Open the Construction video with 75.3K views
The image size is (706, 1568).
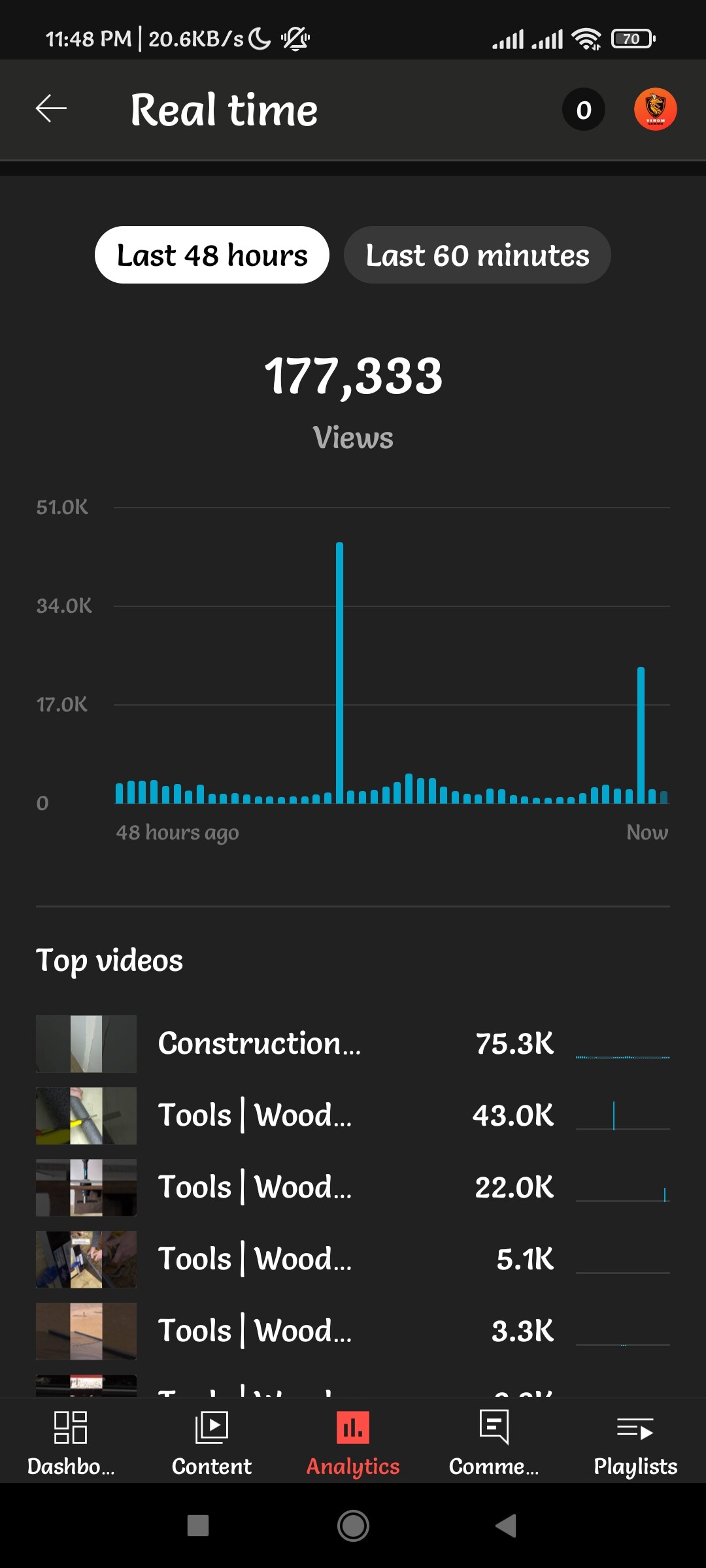[353, 1043]
